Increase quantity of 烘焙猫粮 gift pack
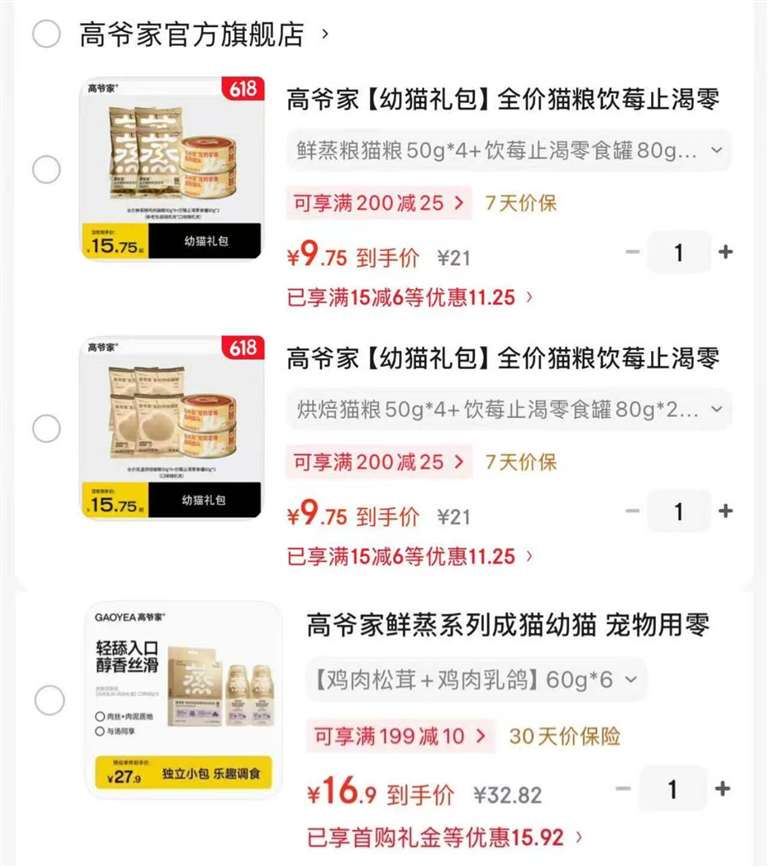Screen dimensions: 768x867 coord(725,511)
